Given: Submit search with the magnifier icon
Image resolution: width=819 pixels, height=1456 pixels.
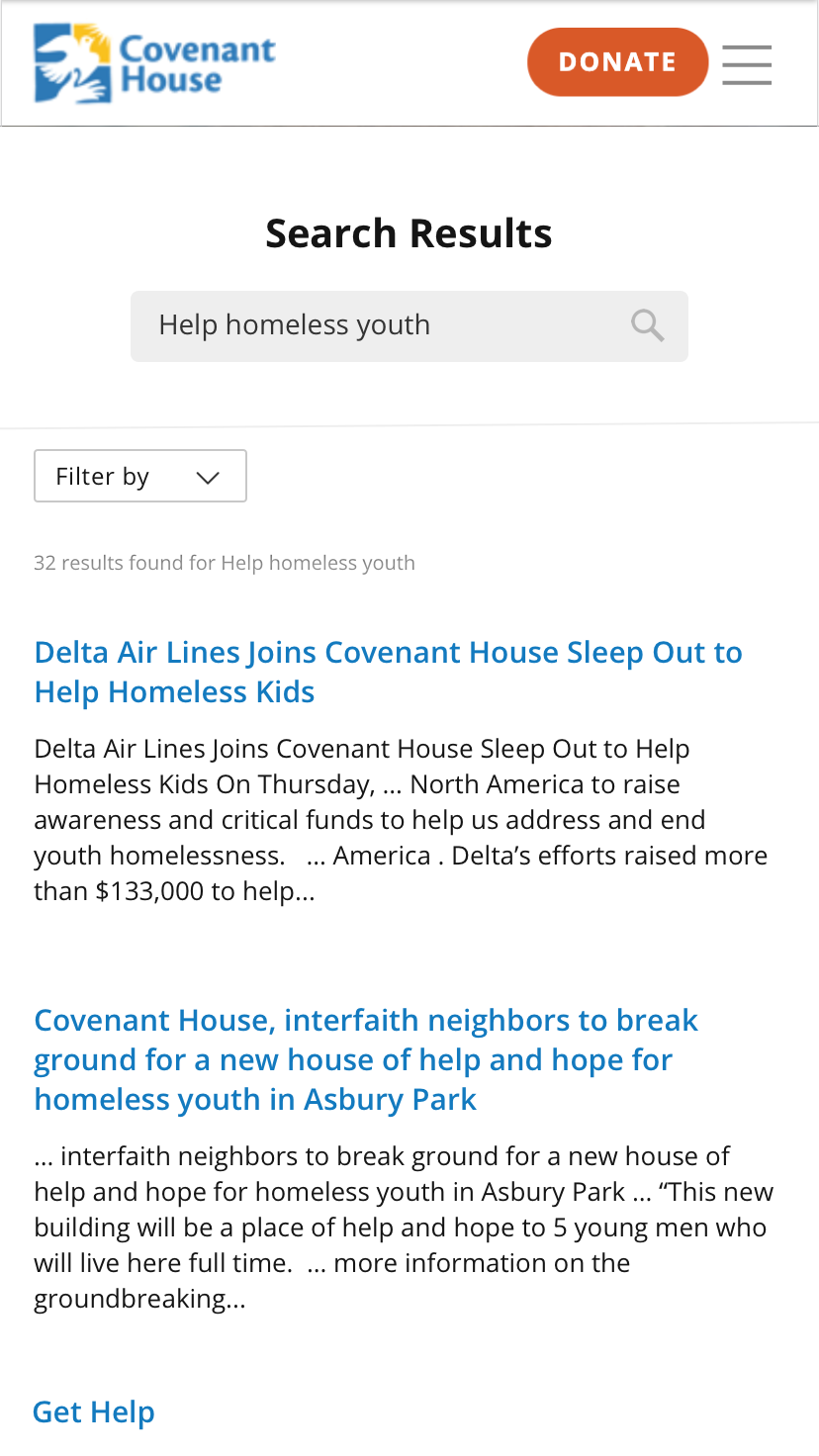Looking at the screenshot, I should [x=647, y=325].
